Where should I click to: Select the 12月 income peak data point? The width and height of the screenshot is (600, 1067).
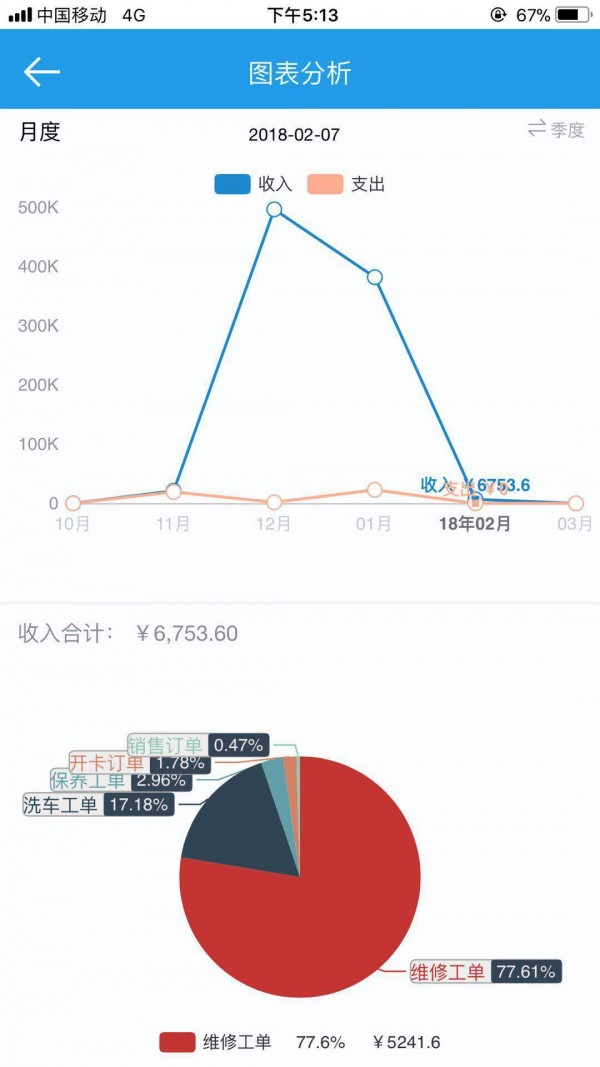273,209
